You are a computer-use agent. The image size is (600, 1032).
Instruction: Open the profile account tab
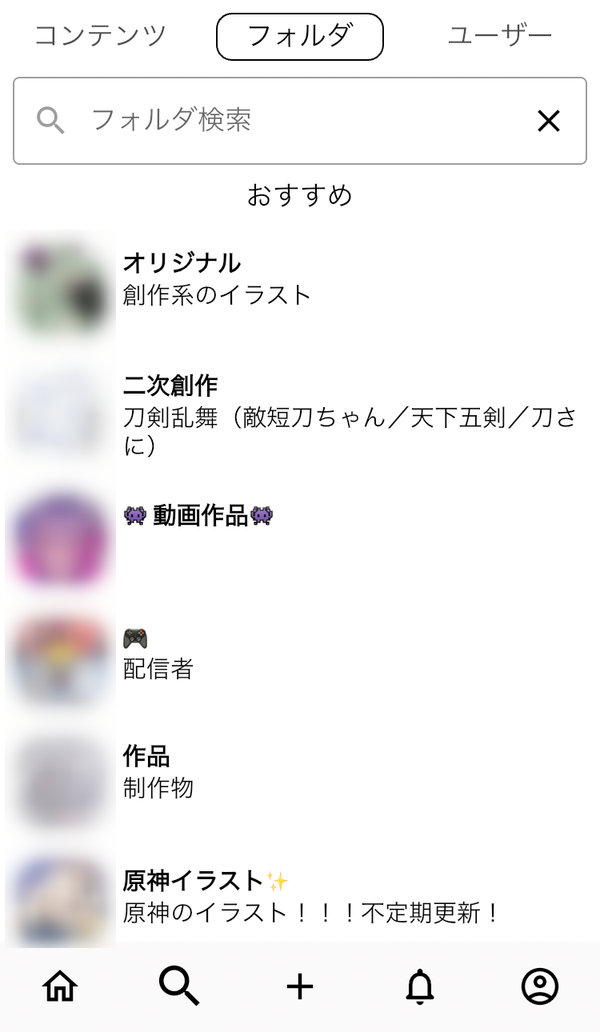(x=540, y=986)
